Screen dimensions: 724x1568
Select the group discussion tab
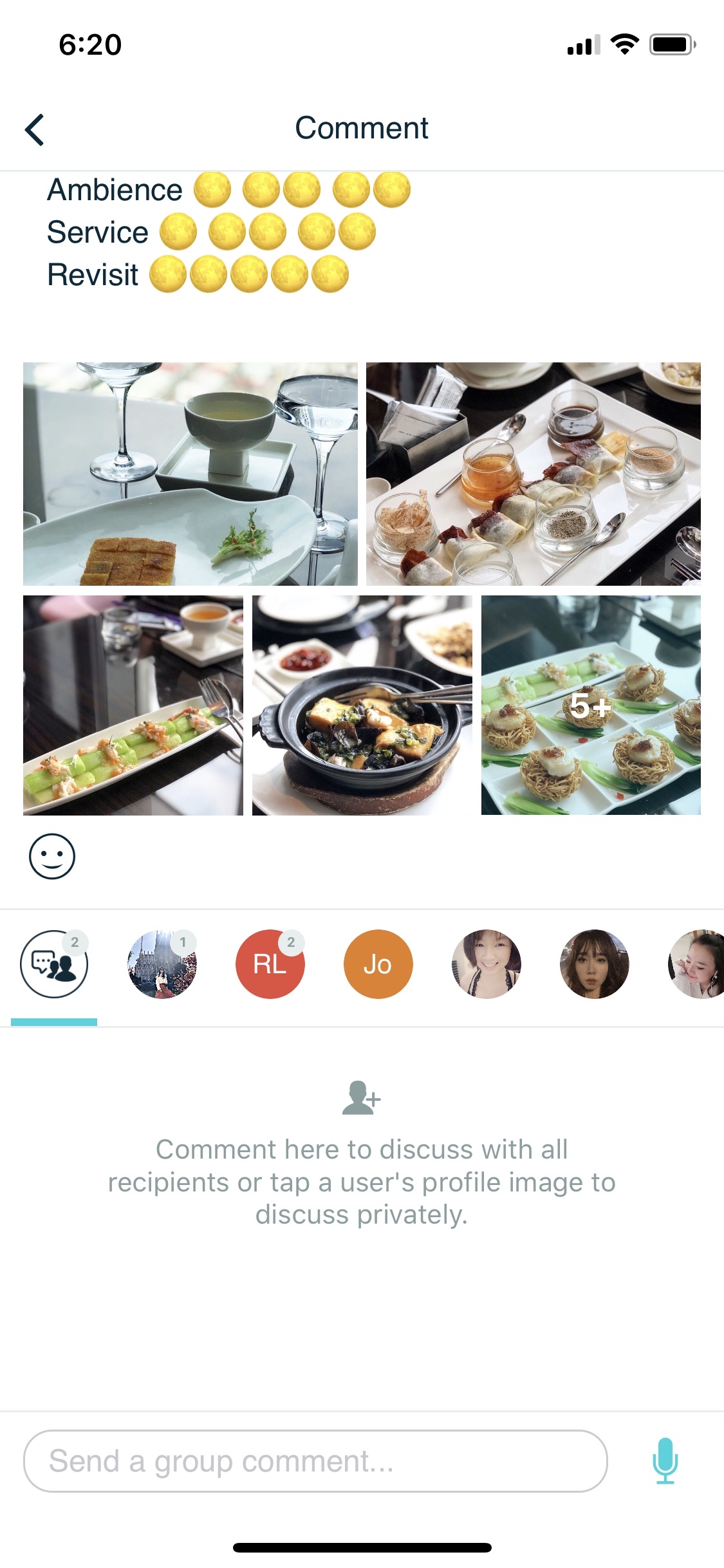click(54, 964)
